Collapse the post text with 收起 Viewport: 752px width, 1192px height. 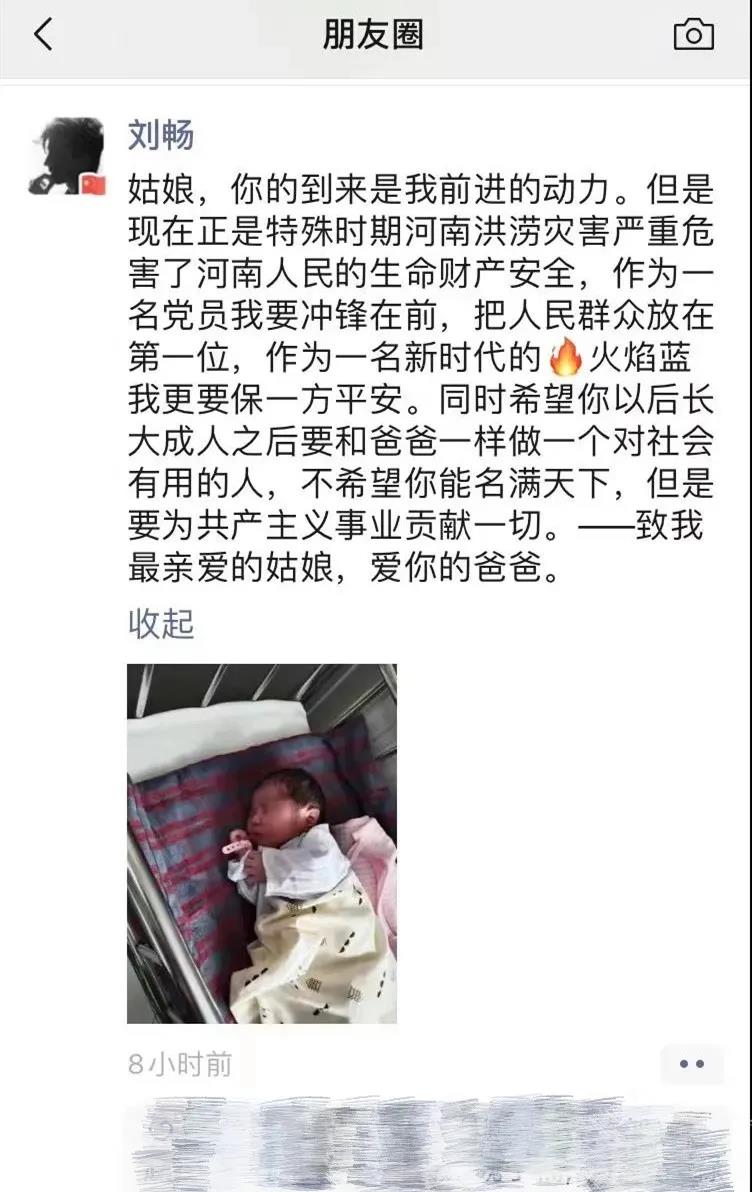160,624
